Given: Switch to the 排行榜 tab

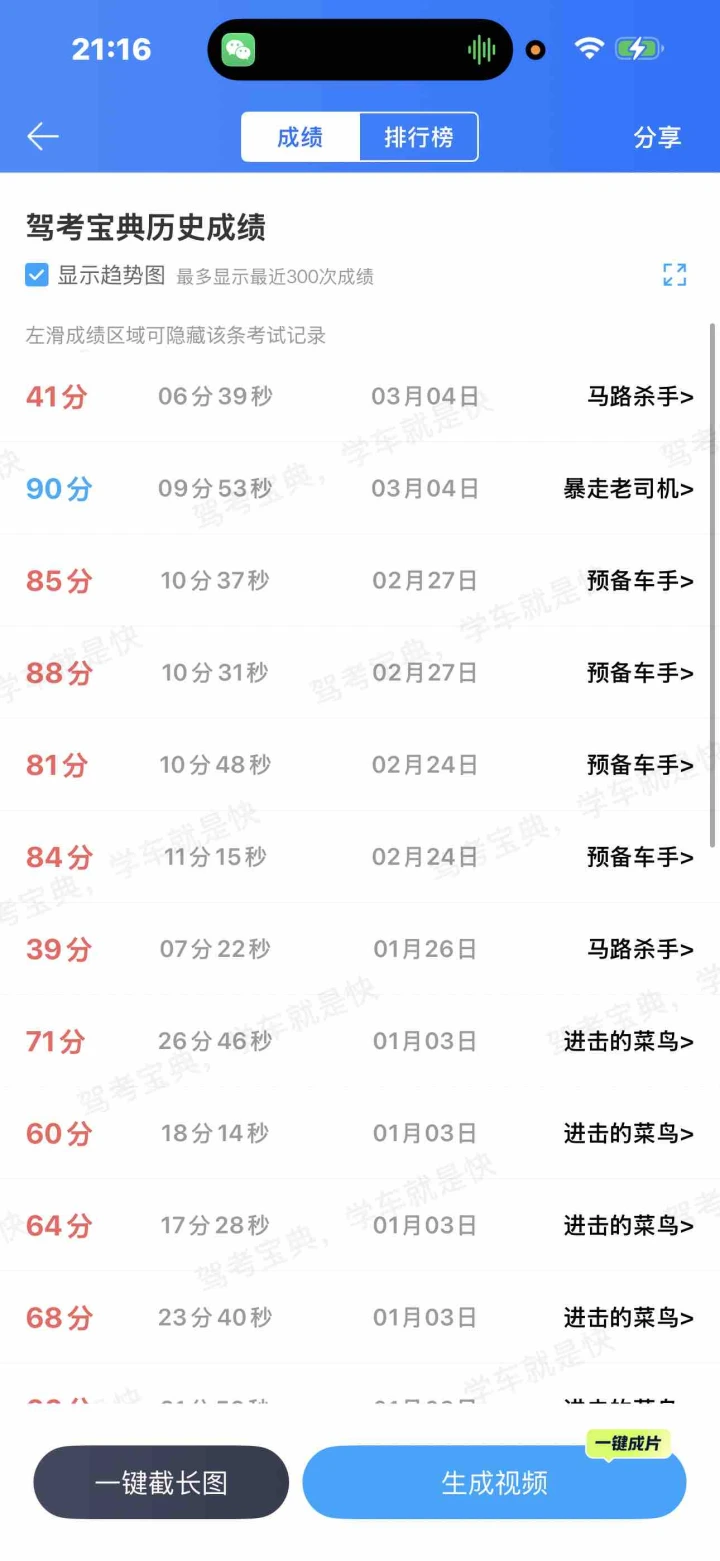Looking at the screenshot, I should click(x=418, y=137).
